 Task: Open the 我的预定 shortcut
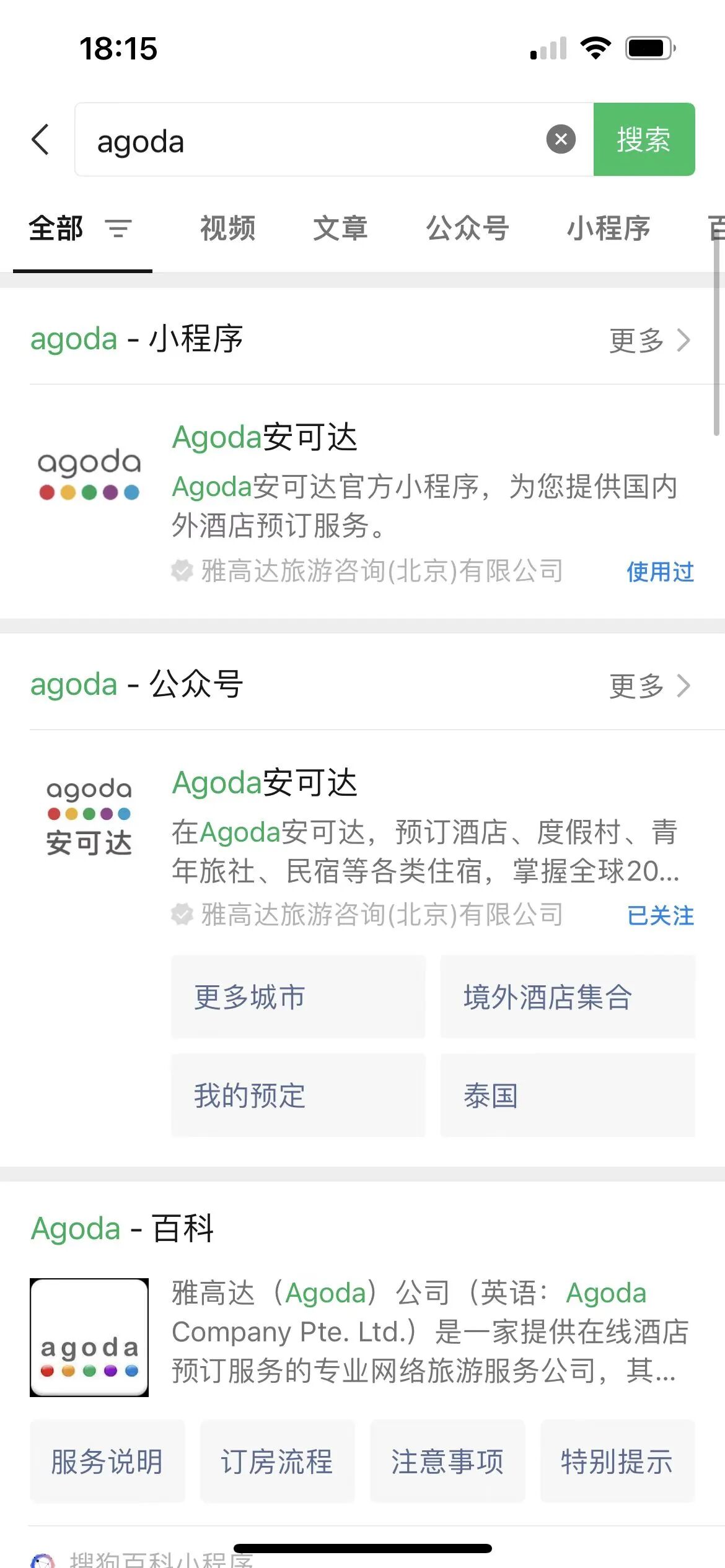[298, 1095]
